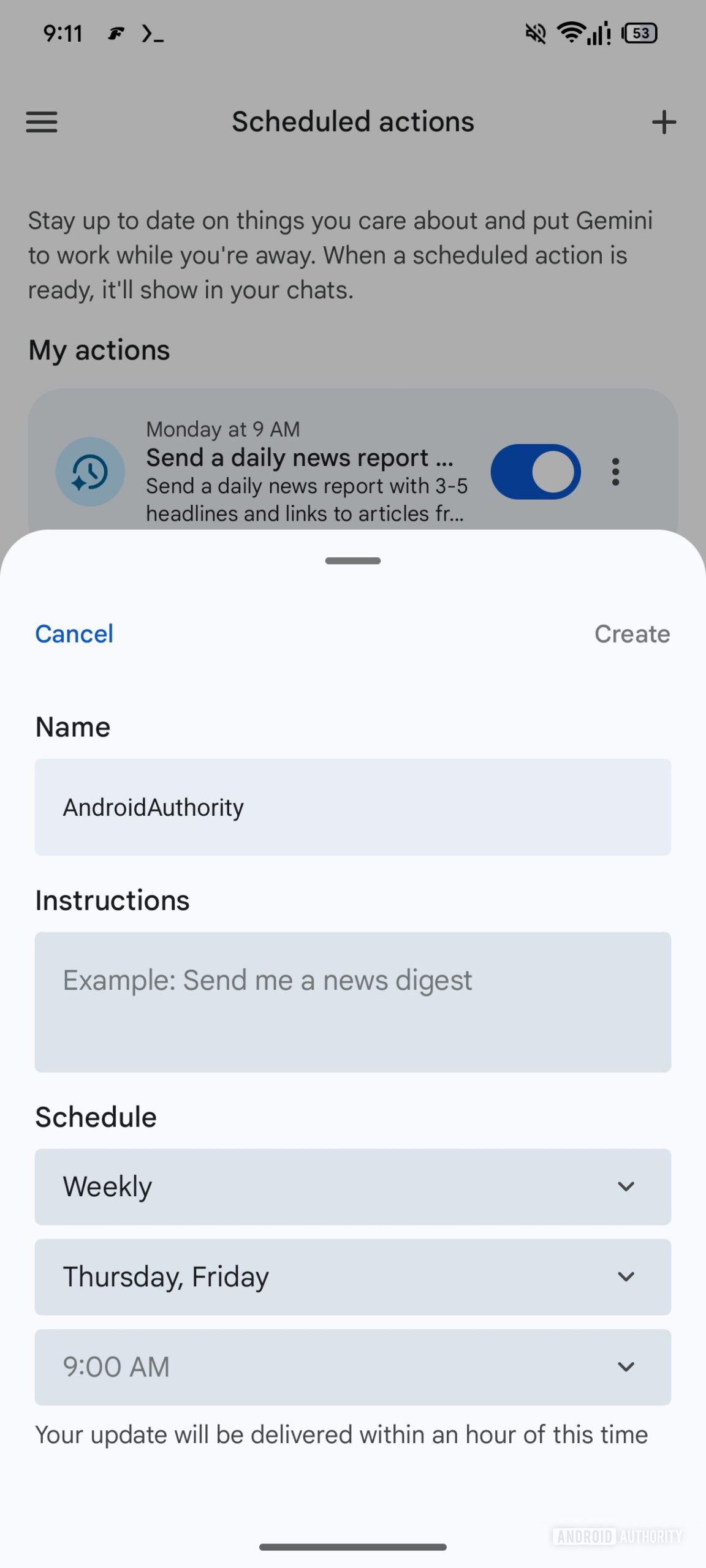Image resolution: width=706 pixels, height=1568 pixels.
Task: Expand the Thursday, Friday days selector
Action: (x=352, y=1277)
